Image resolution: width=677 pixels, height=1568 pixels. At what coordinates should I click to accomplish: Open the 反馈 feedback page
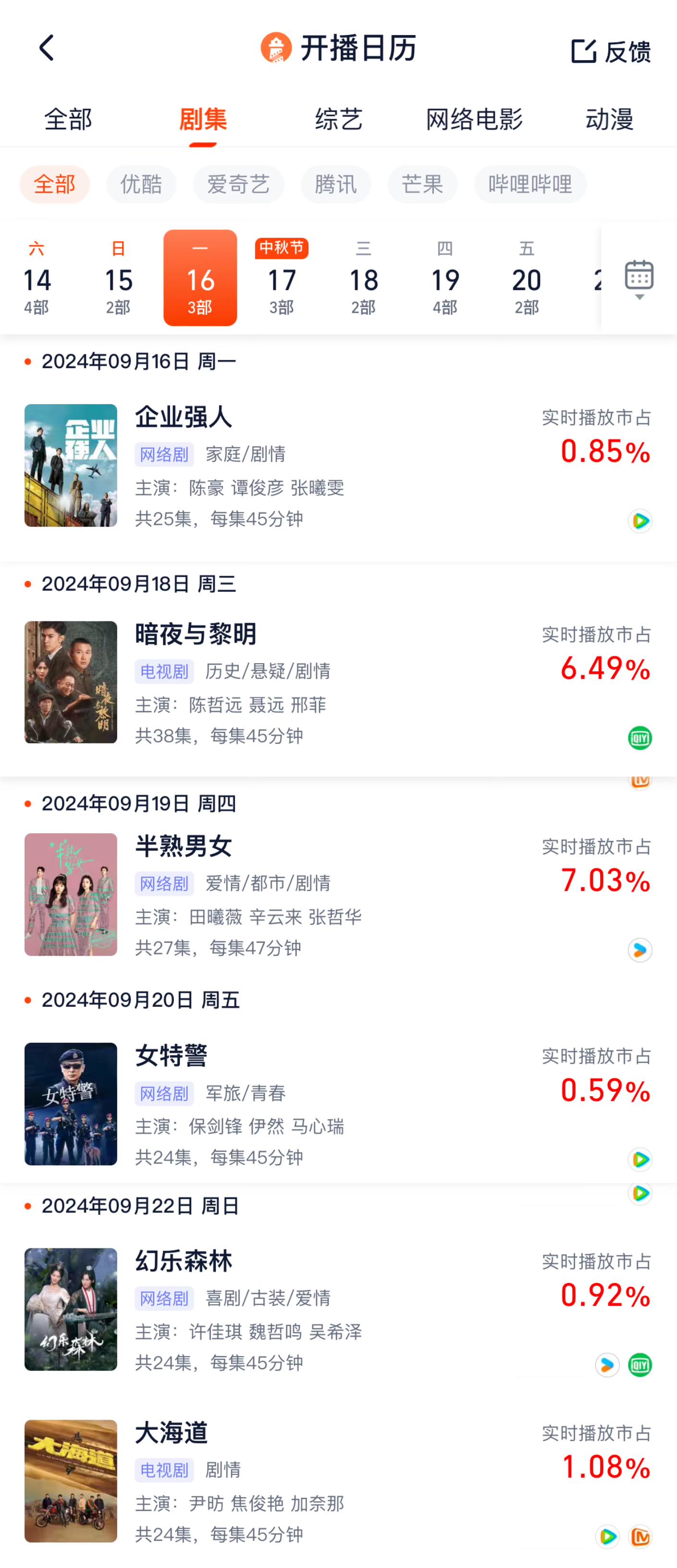click(x=611, y=51)
